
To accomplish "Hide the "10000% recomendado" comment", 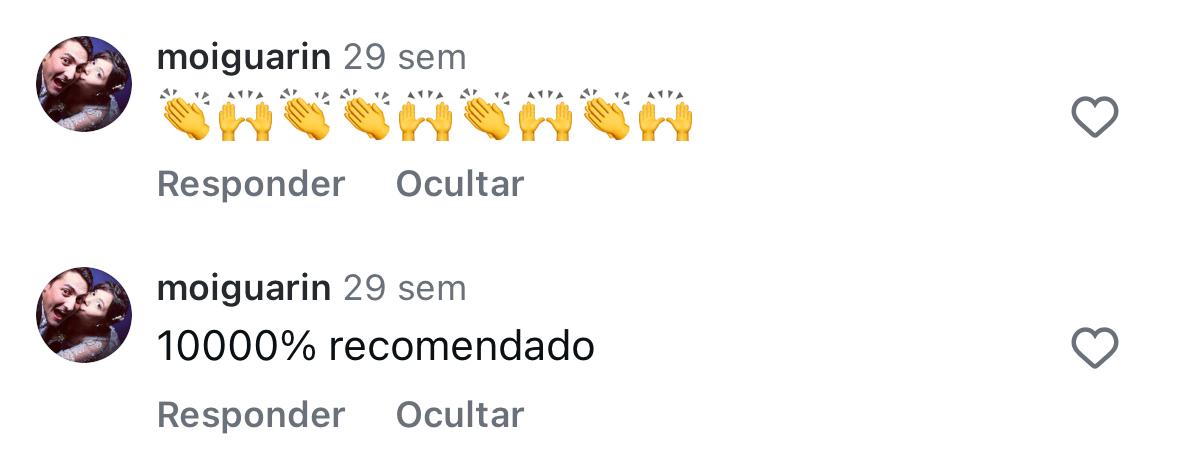I will [x=460, y=415].
